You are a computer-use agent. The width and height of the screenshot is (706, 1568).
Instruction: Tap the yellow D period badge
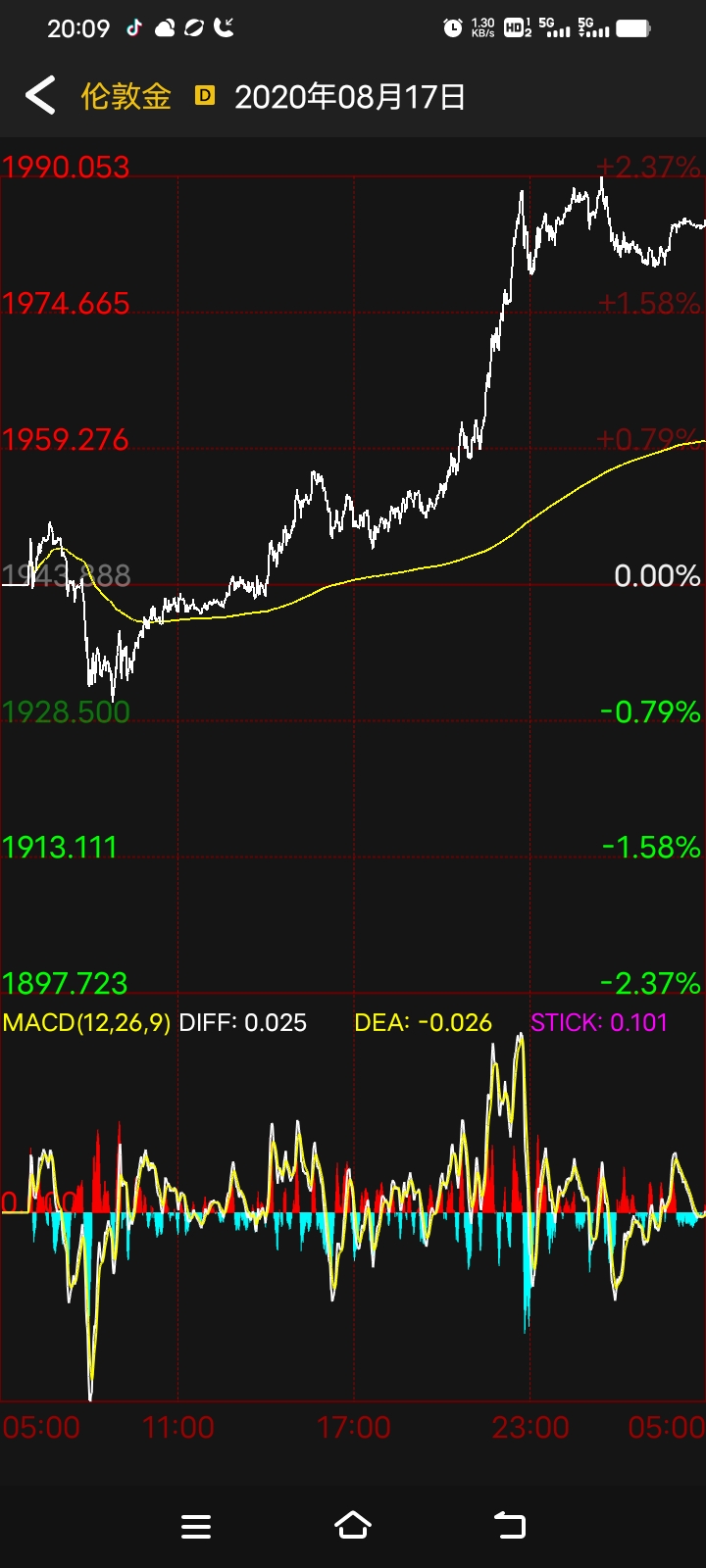[205, 95]
